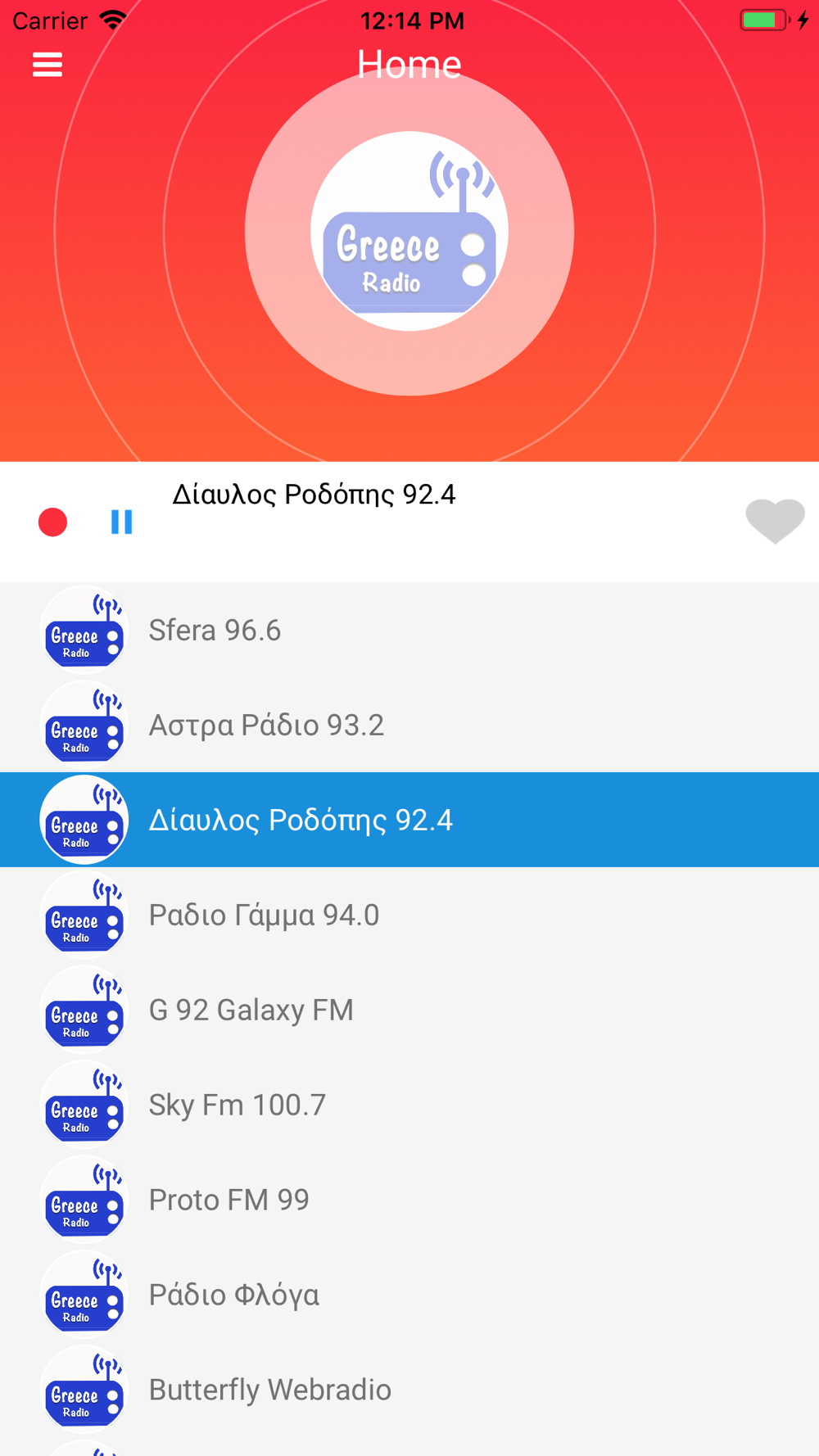Pause the playing station
Screen dimensions: 819x1456
click(x=121, y=522)
